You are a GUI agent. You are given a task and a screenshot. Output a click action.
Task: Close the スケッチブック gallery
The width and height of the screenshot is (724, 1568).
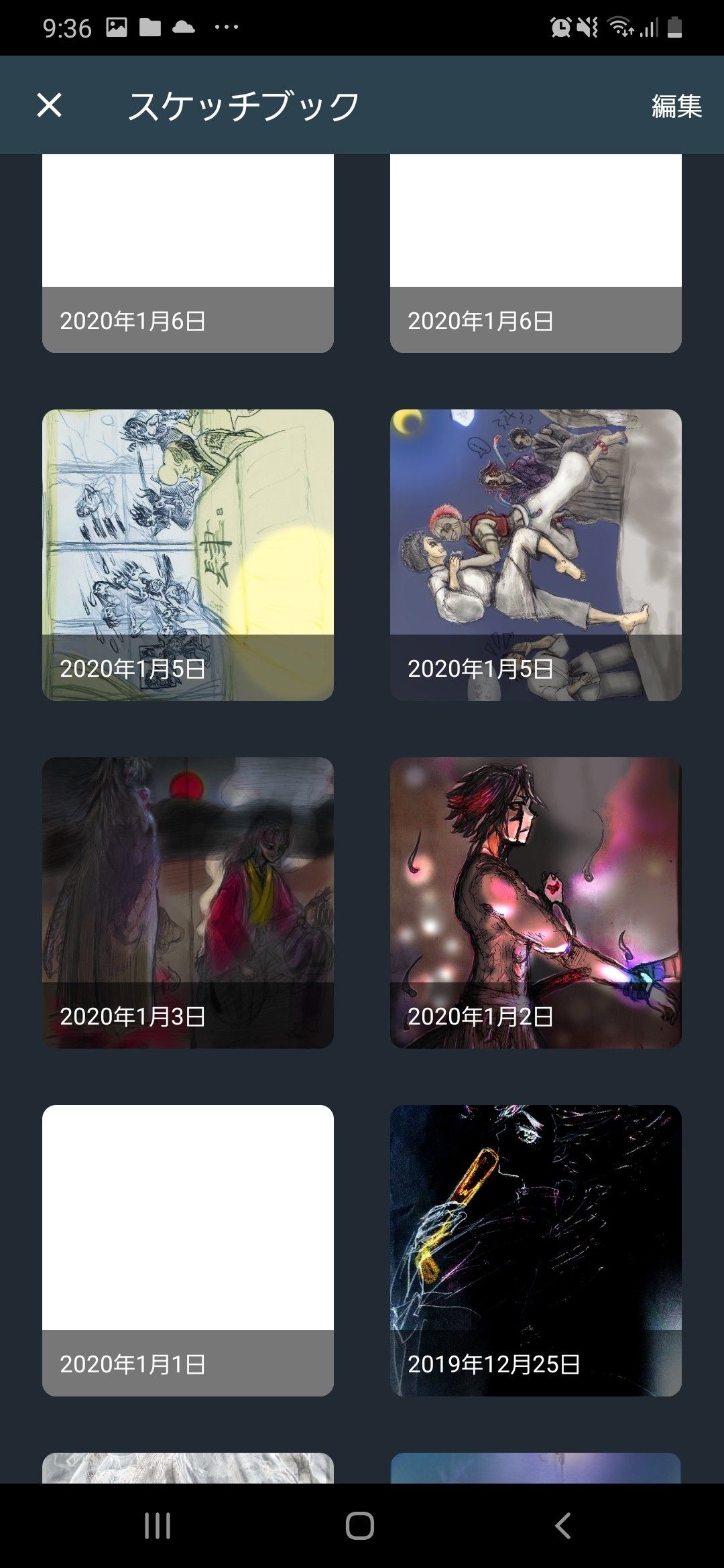click(49, 105)
